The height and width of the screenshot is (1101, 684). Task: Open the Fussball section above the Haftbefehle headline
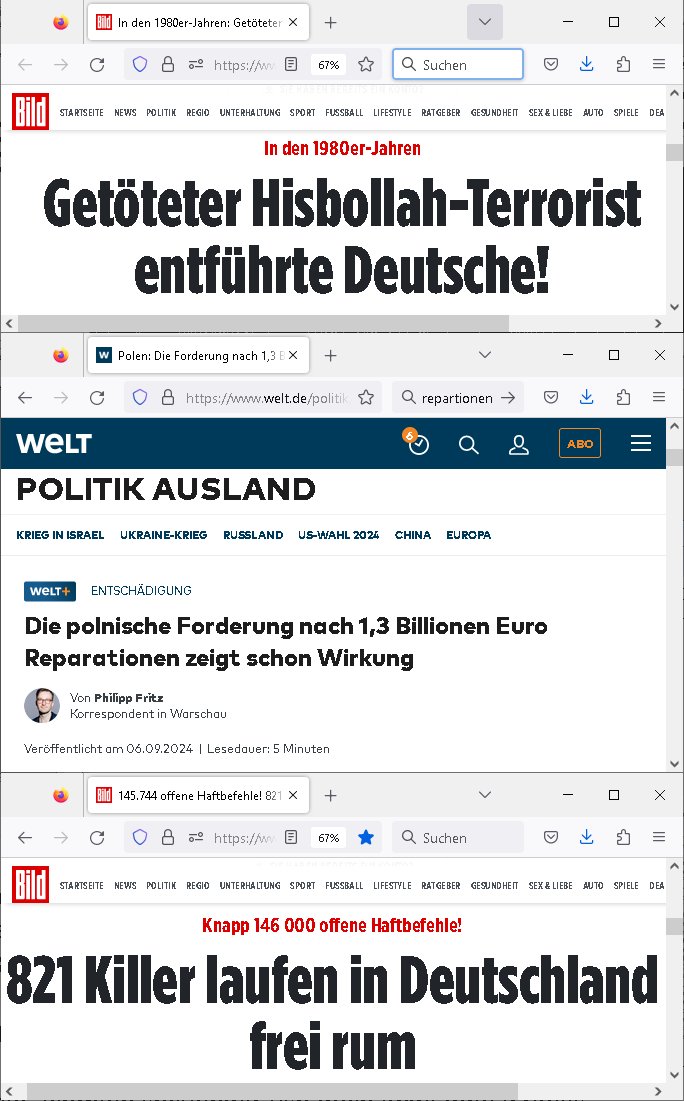344,885
